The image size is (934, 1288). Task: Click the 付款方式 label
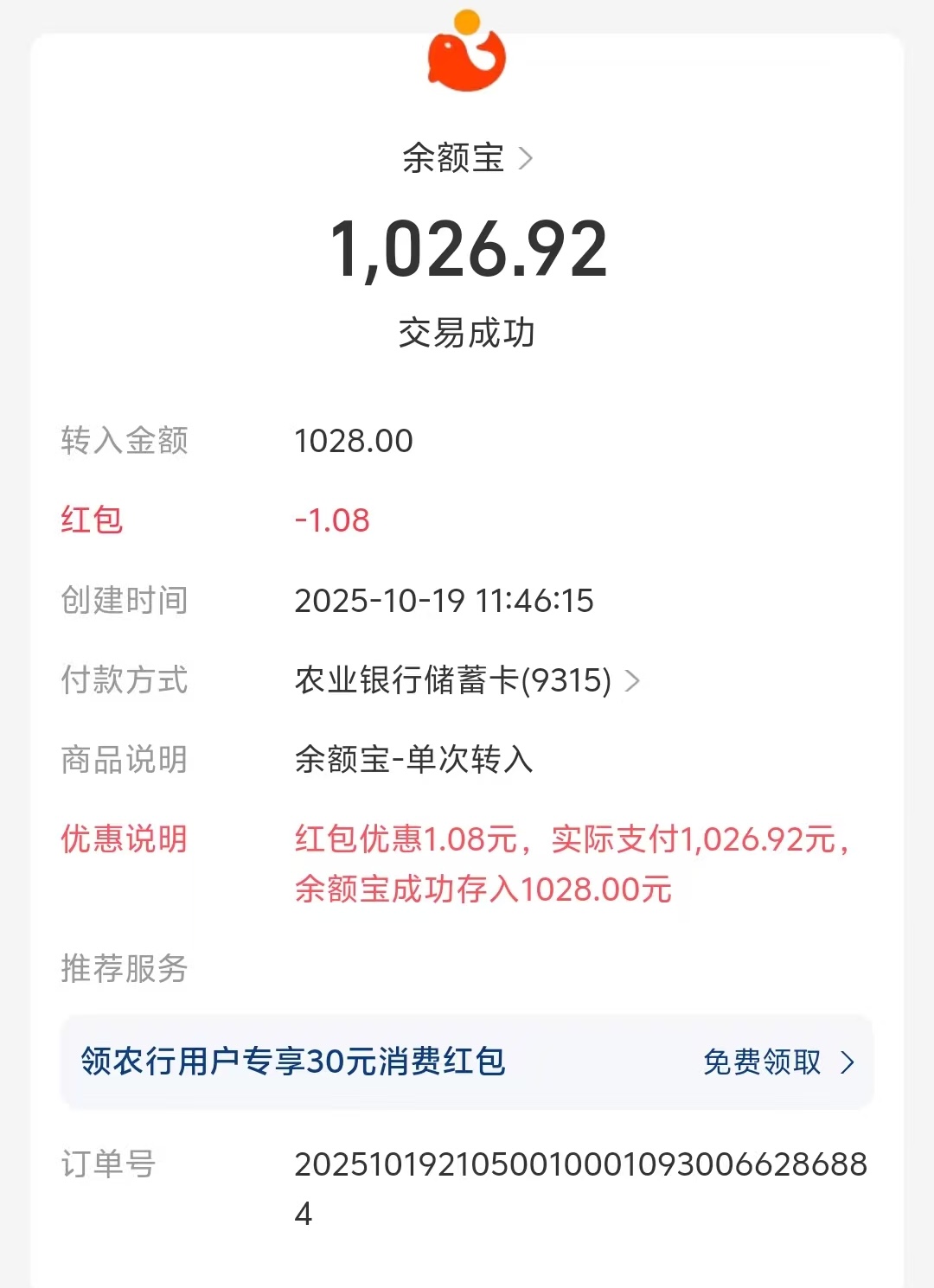click(x=124, y=682)
